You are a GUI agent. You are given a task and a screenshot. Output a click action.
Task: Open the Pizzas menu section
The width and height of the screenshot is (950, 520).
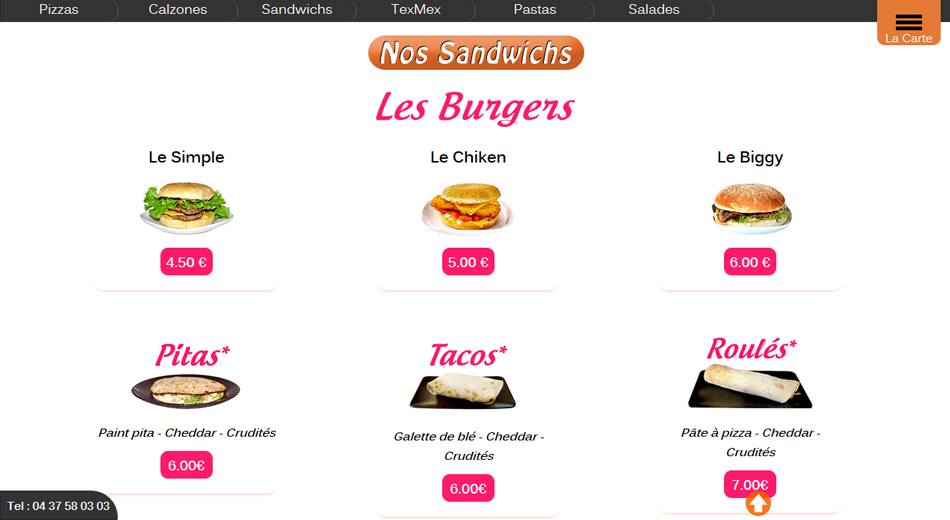59,10
